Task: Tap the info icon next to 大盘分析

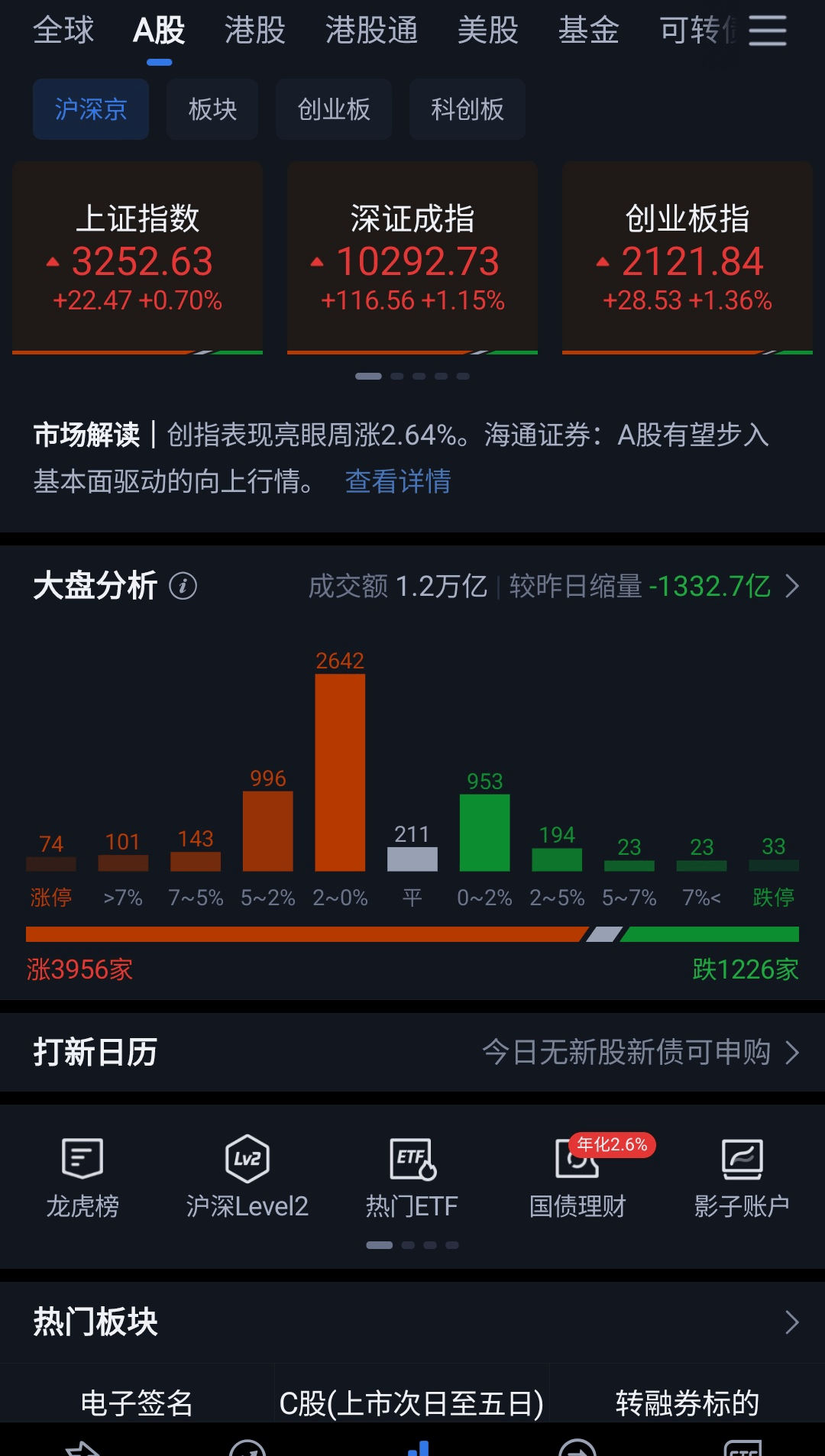Action: pyautogui.click(x=184, y=587)
